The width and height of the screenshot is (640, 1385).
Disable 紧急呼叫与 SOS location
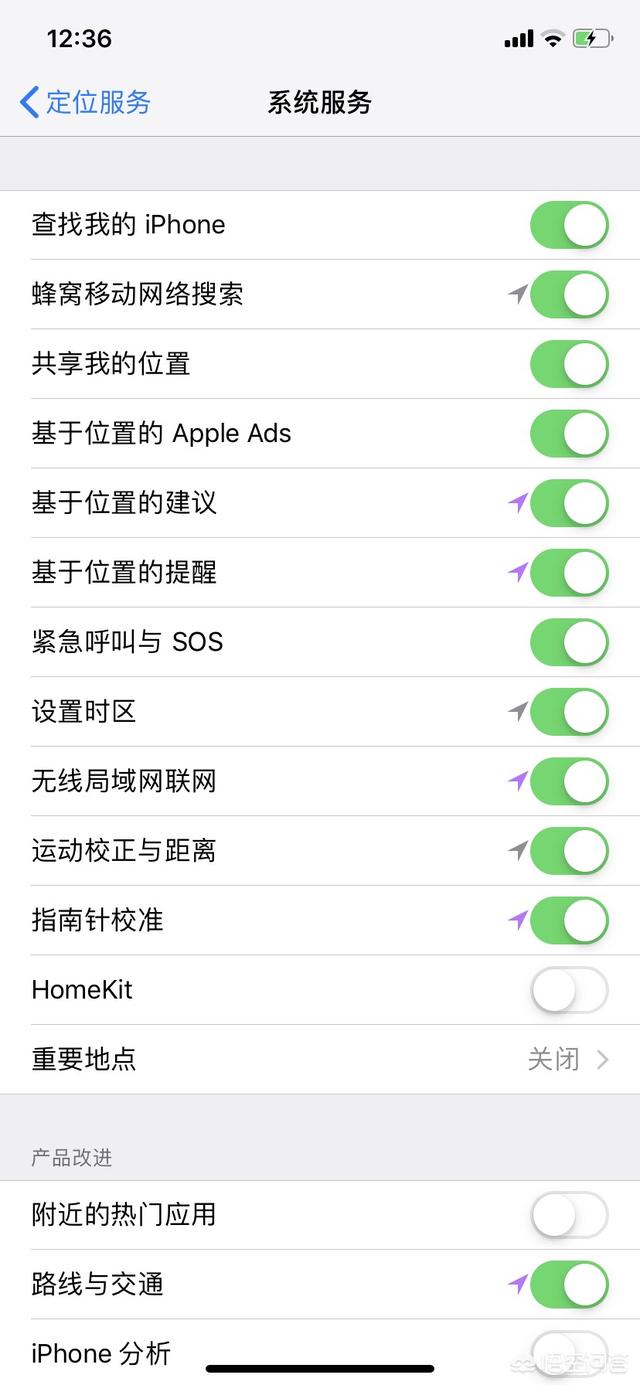coord(569,642)
